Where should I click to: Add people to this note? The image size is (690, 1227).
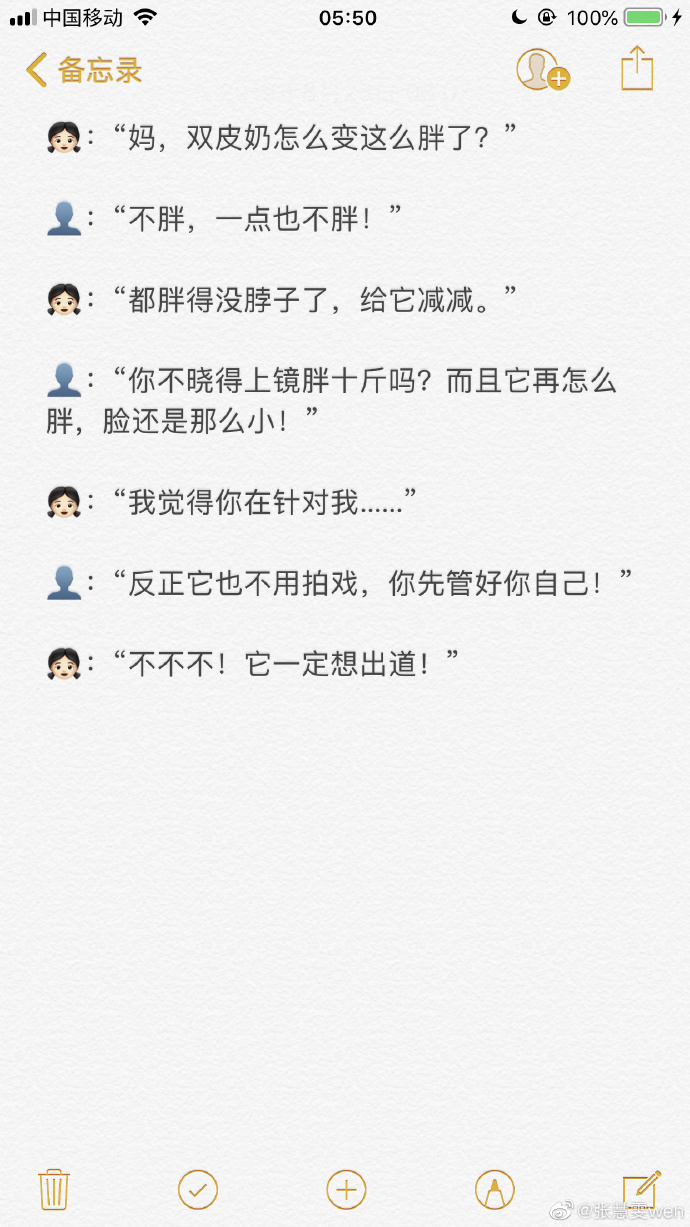pos(542,70)
